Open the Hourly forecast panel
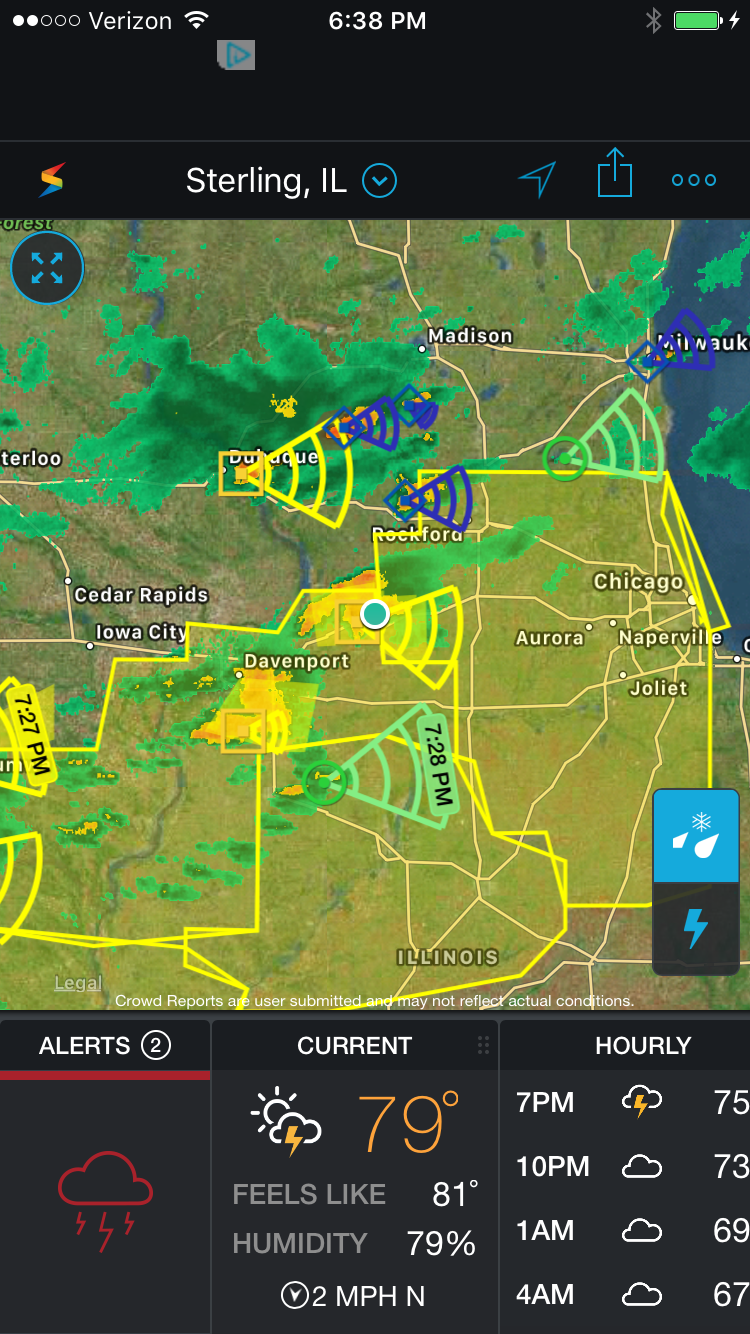 coord(643,1046)
